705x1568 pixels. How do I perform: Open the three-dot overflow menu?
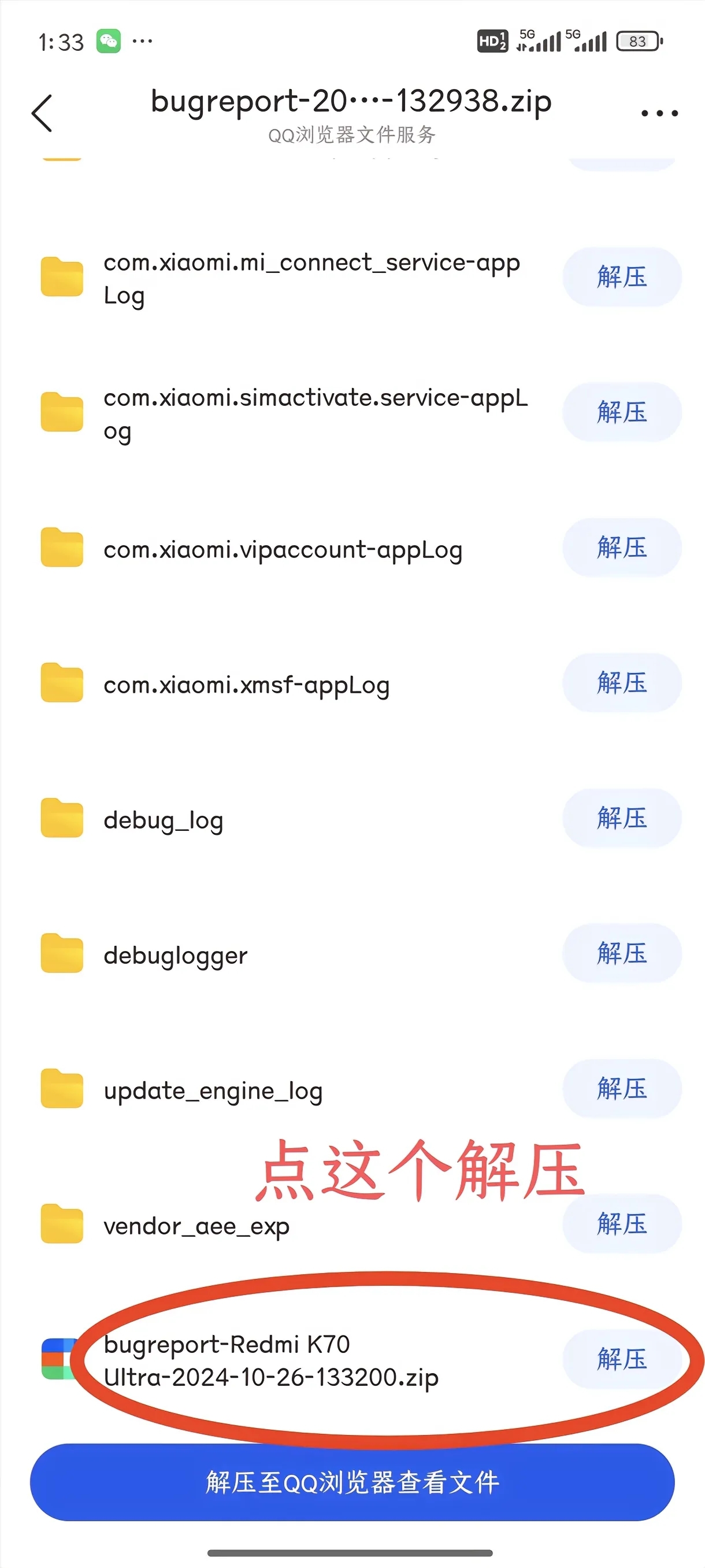[659, 113]
